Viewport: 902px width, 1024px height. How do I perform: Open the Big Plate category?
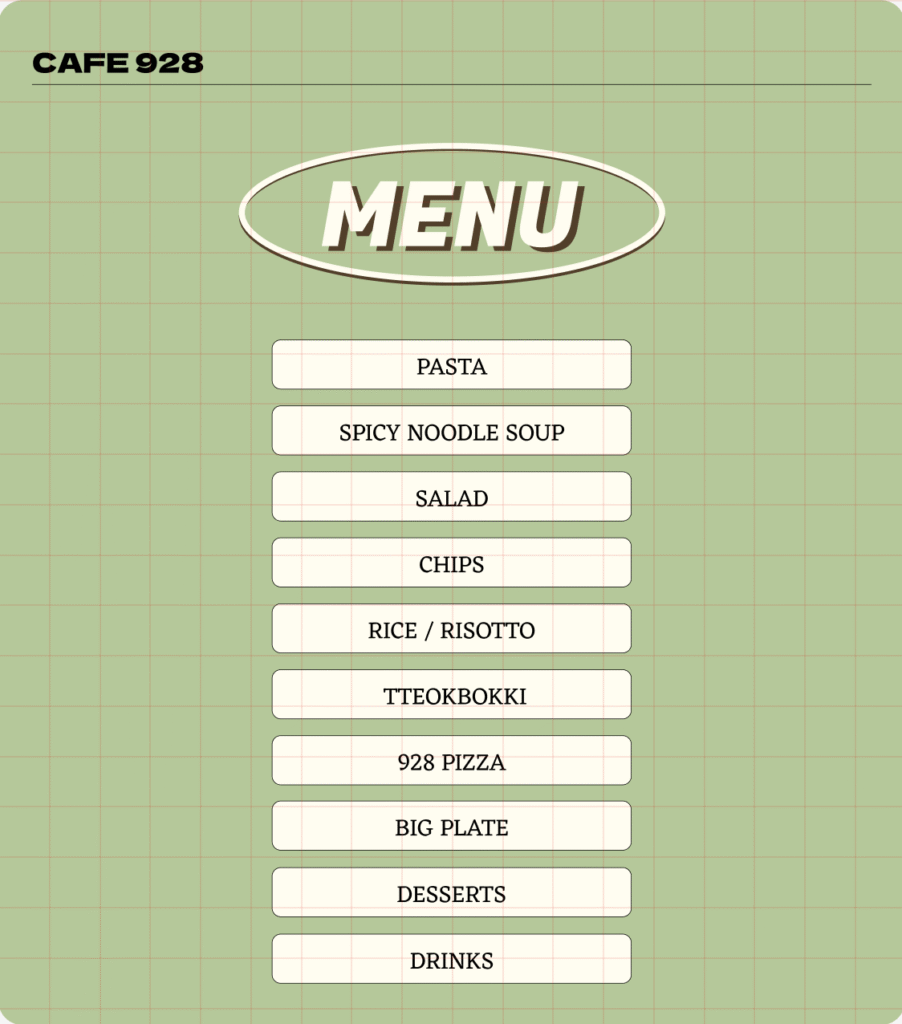point(451,827)
